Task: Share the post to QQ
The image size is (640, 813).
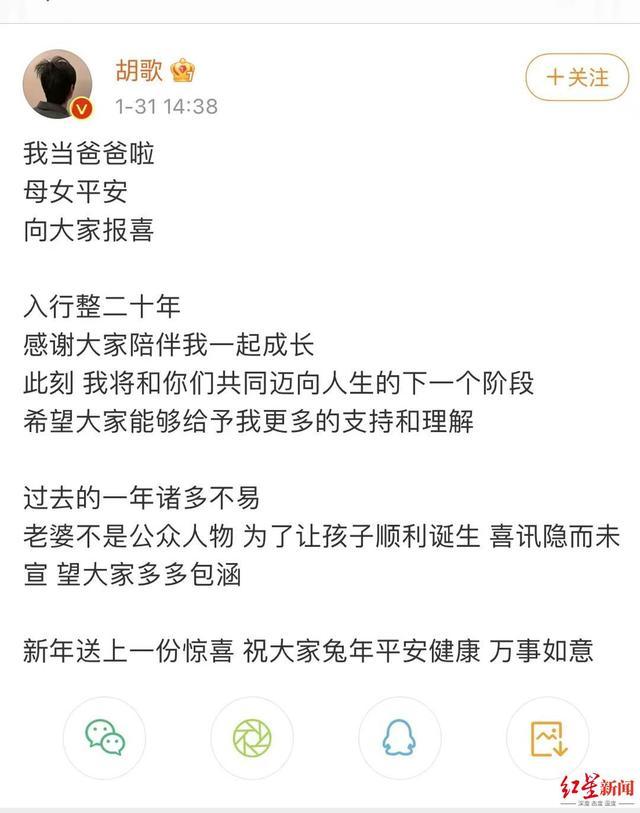Action: click(399, 738)
